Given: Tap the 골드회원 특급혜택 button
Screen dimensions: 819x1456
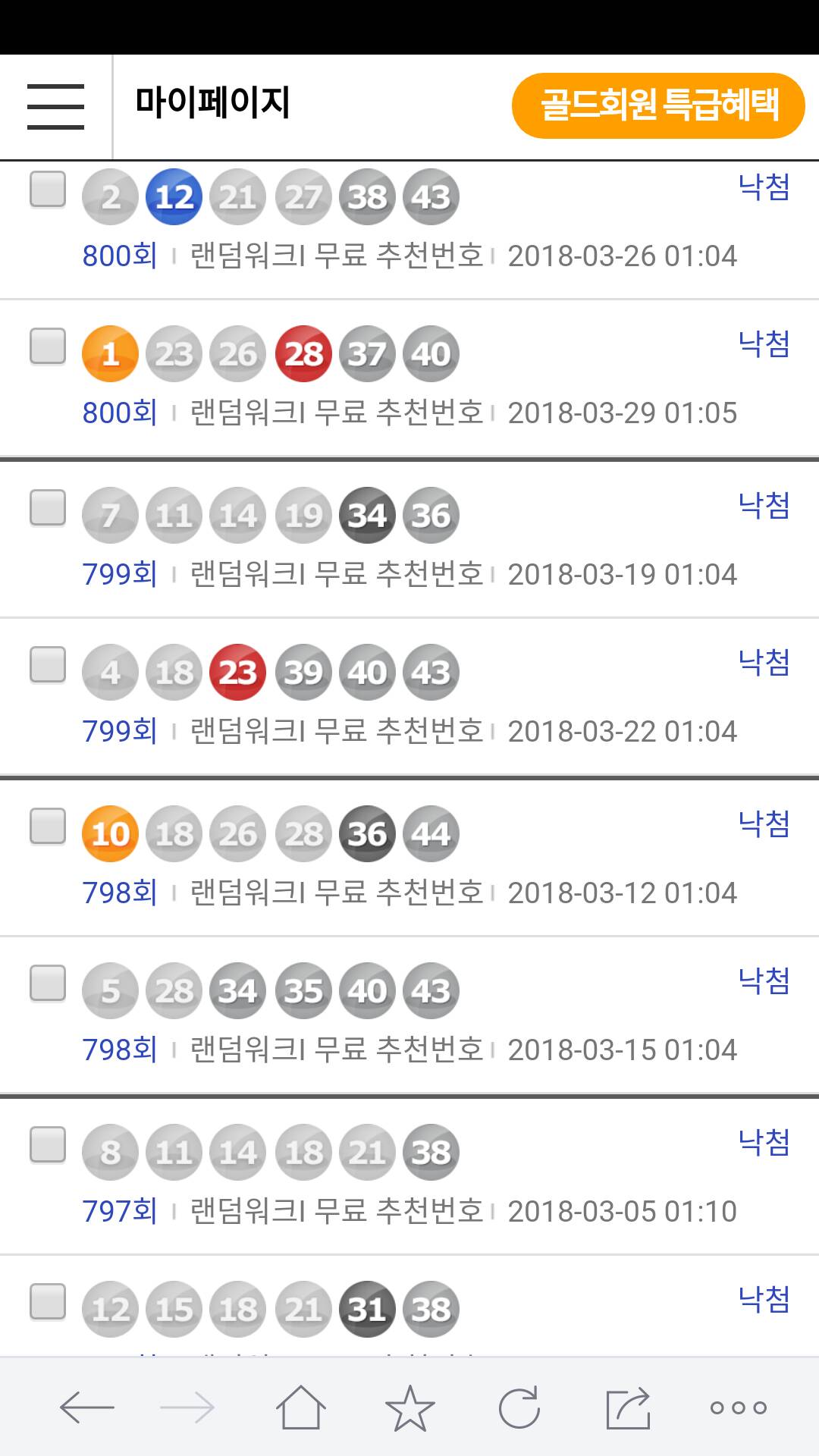Looking at the screenshot, I should tap(658, 105).
